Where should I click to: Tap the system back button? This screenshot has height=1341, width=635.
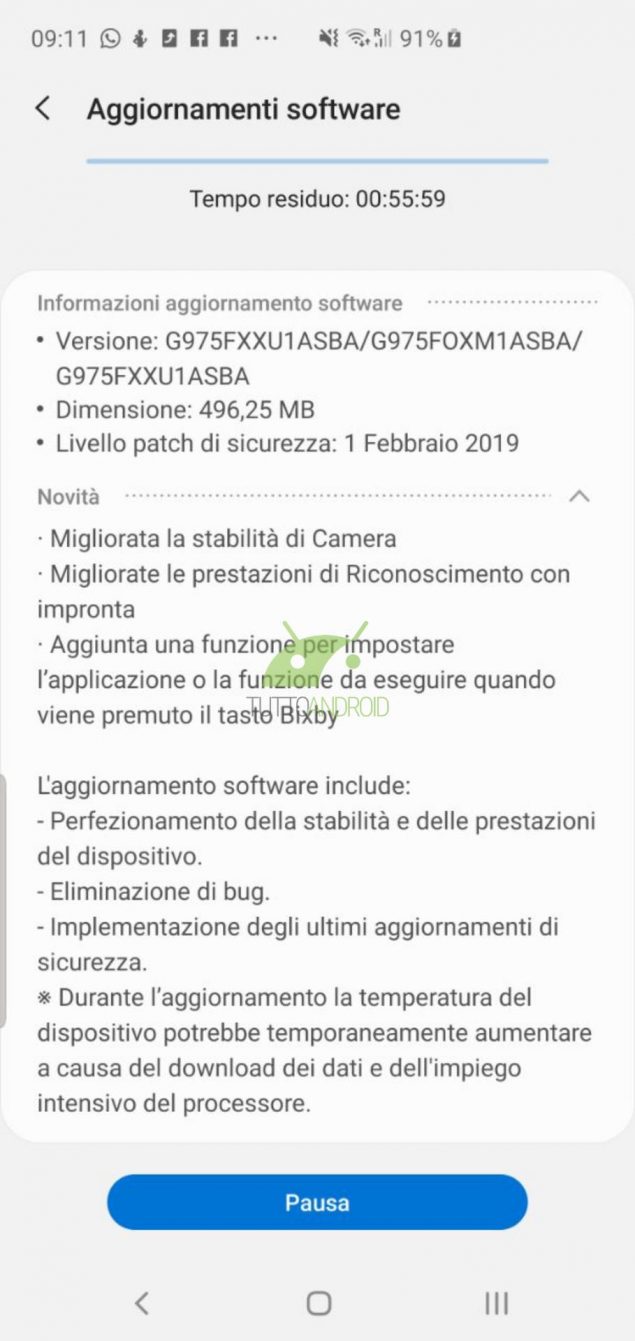(142, 1302)
